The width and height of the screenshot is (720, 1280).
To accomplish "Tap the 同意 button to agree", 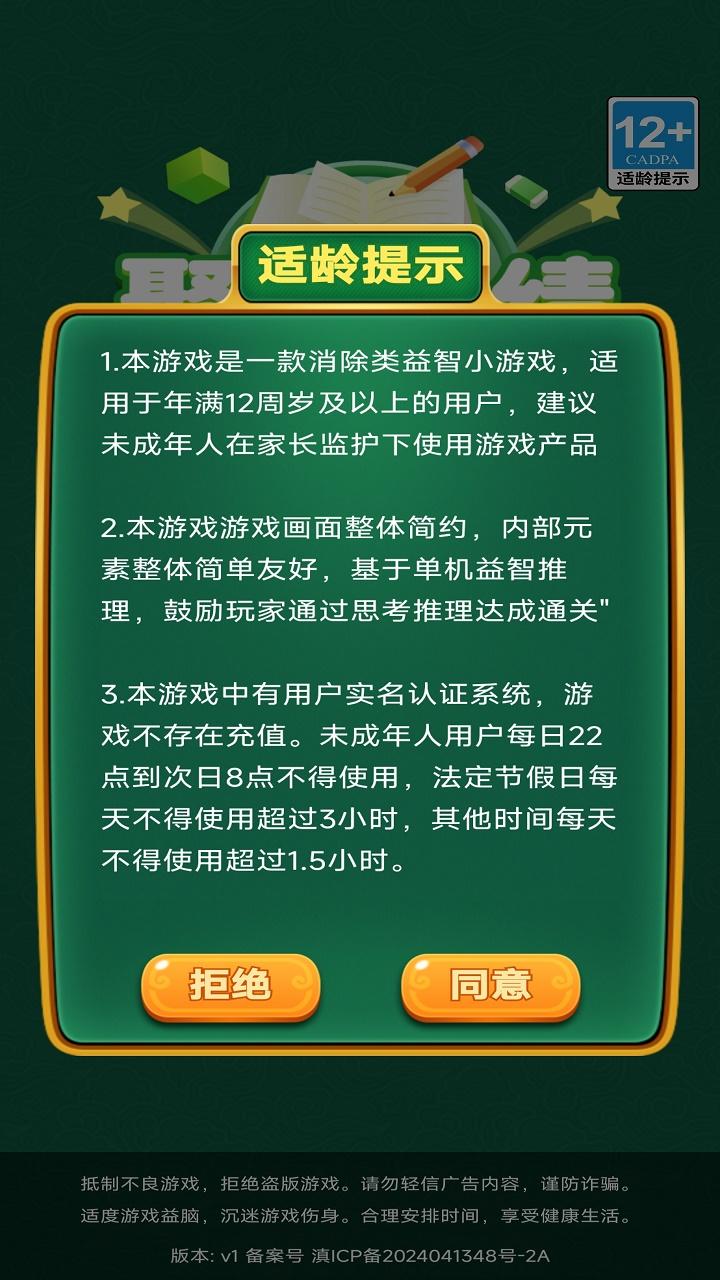I will [490, 986].
